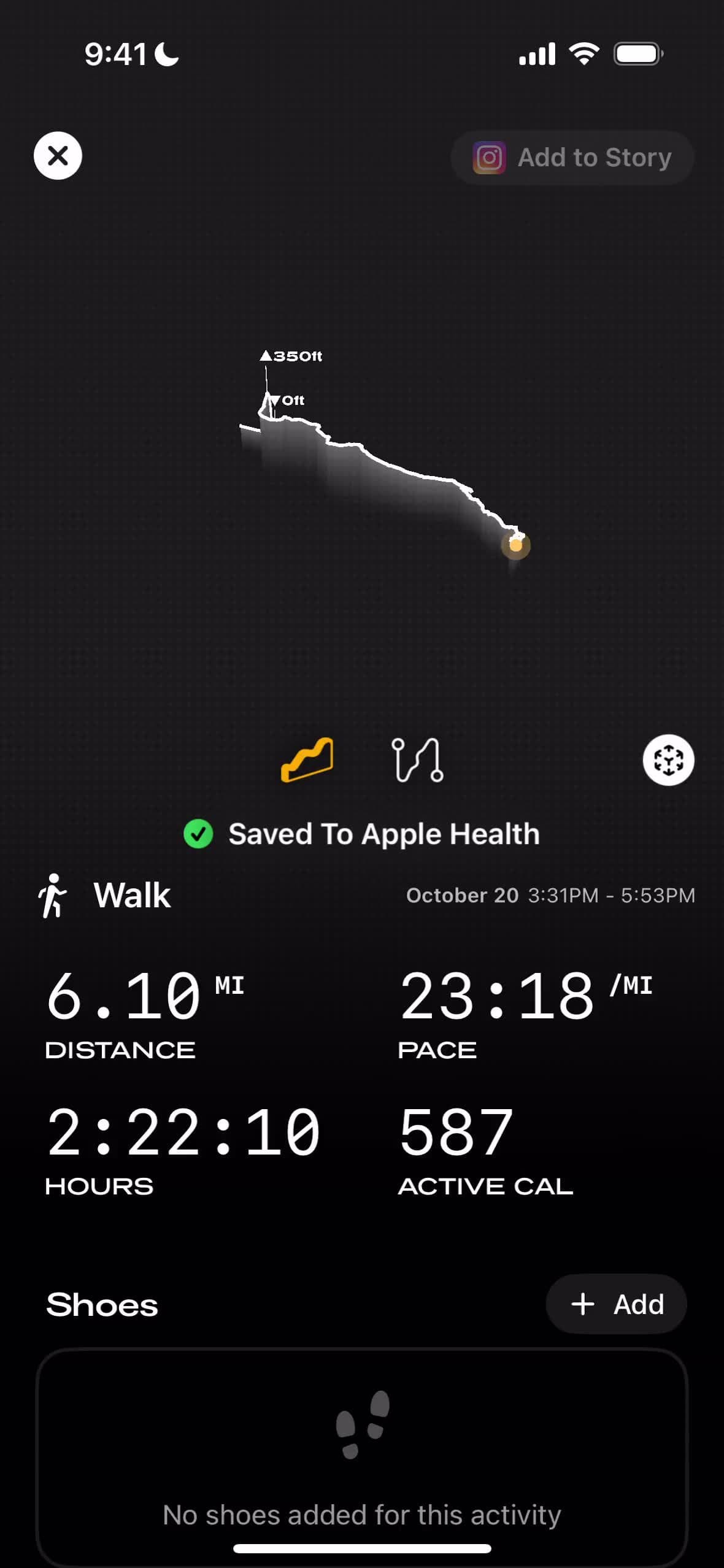
Task: Switch to the route map view
Action: [x=417, y=760]
